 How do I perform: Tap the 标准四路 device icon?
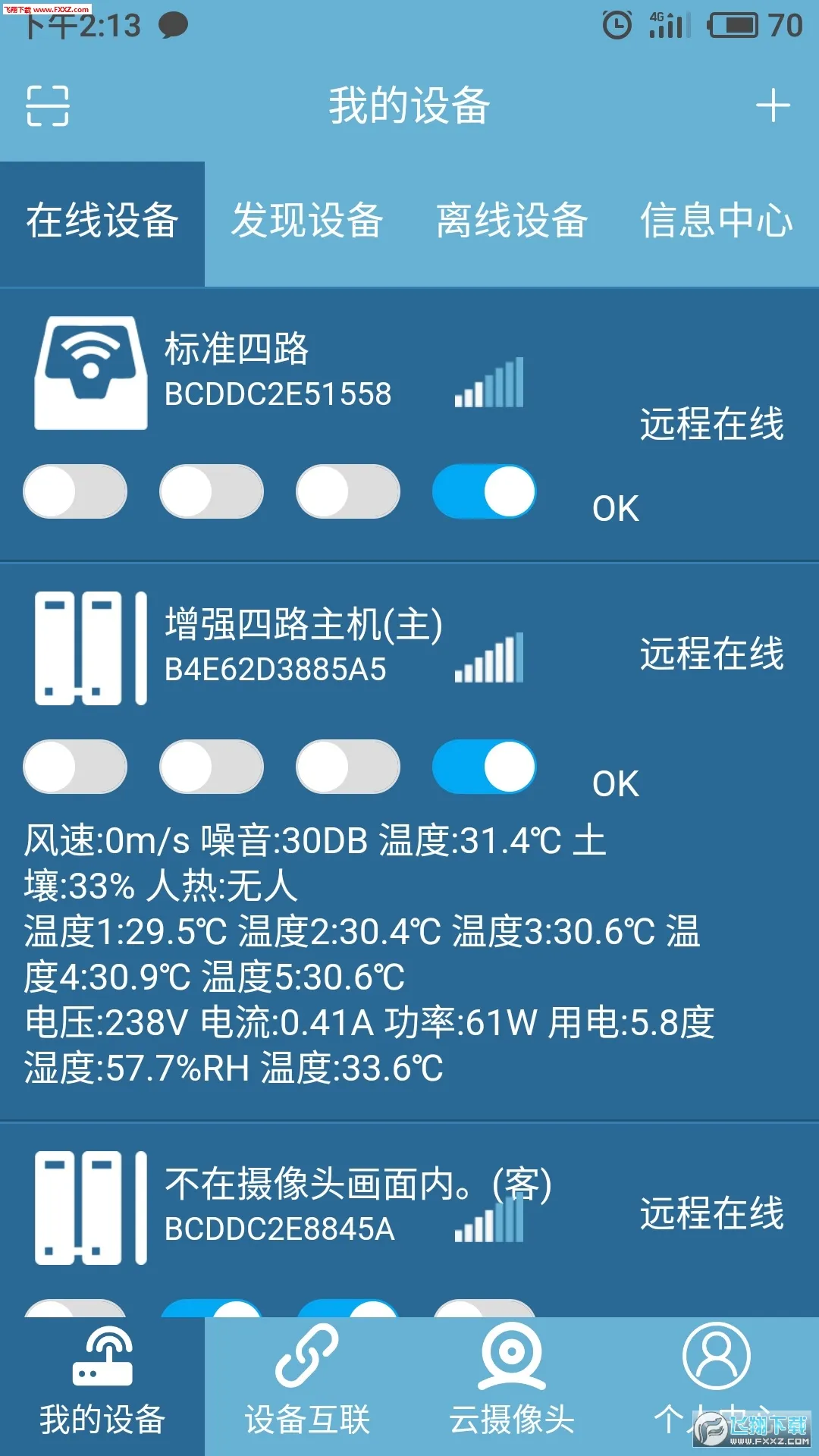click(91, 372)
